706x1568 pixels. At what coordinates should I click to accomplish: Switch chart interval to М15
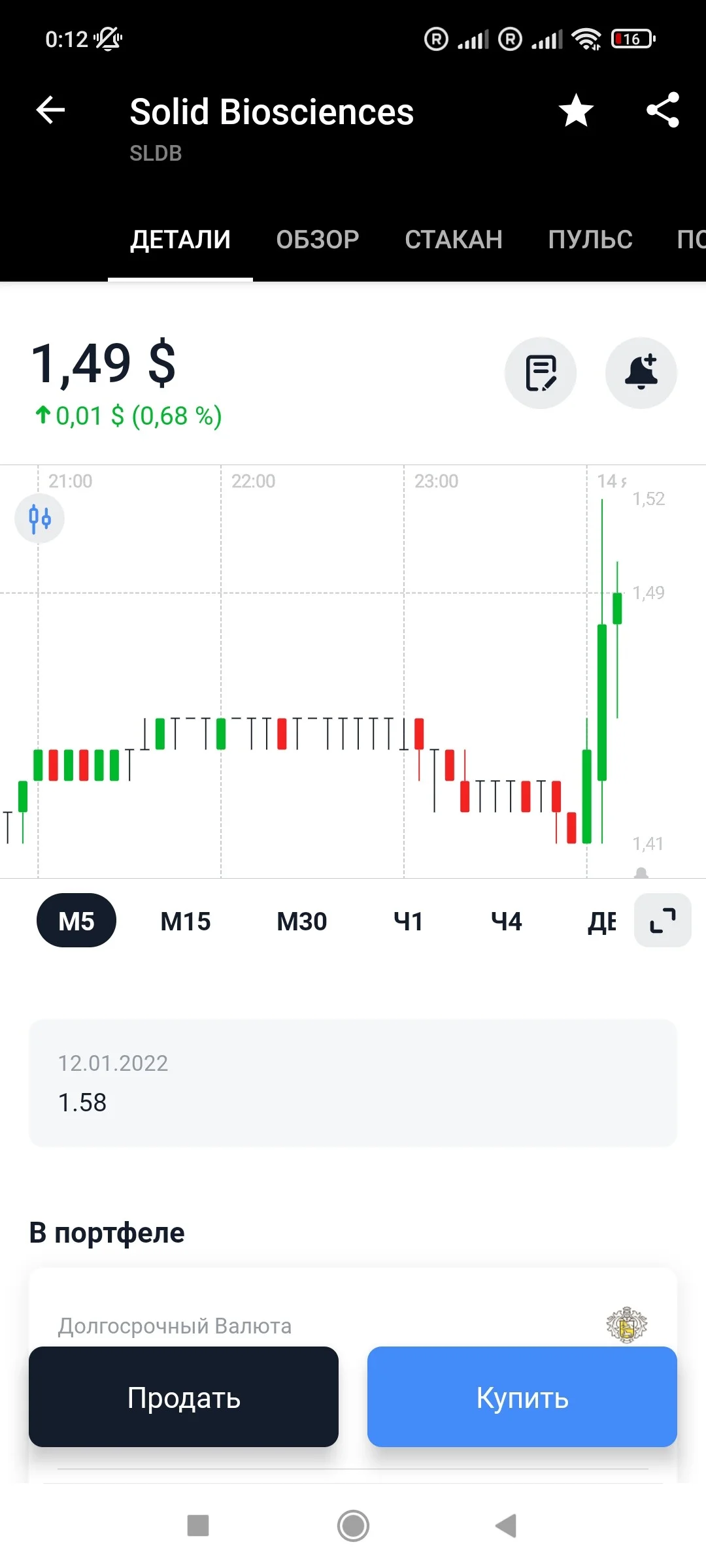(x=186, y=921)
